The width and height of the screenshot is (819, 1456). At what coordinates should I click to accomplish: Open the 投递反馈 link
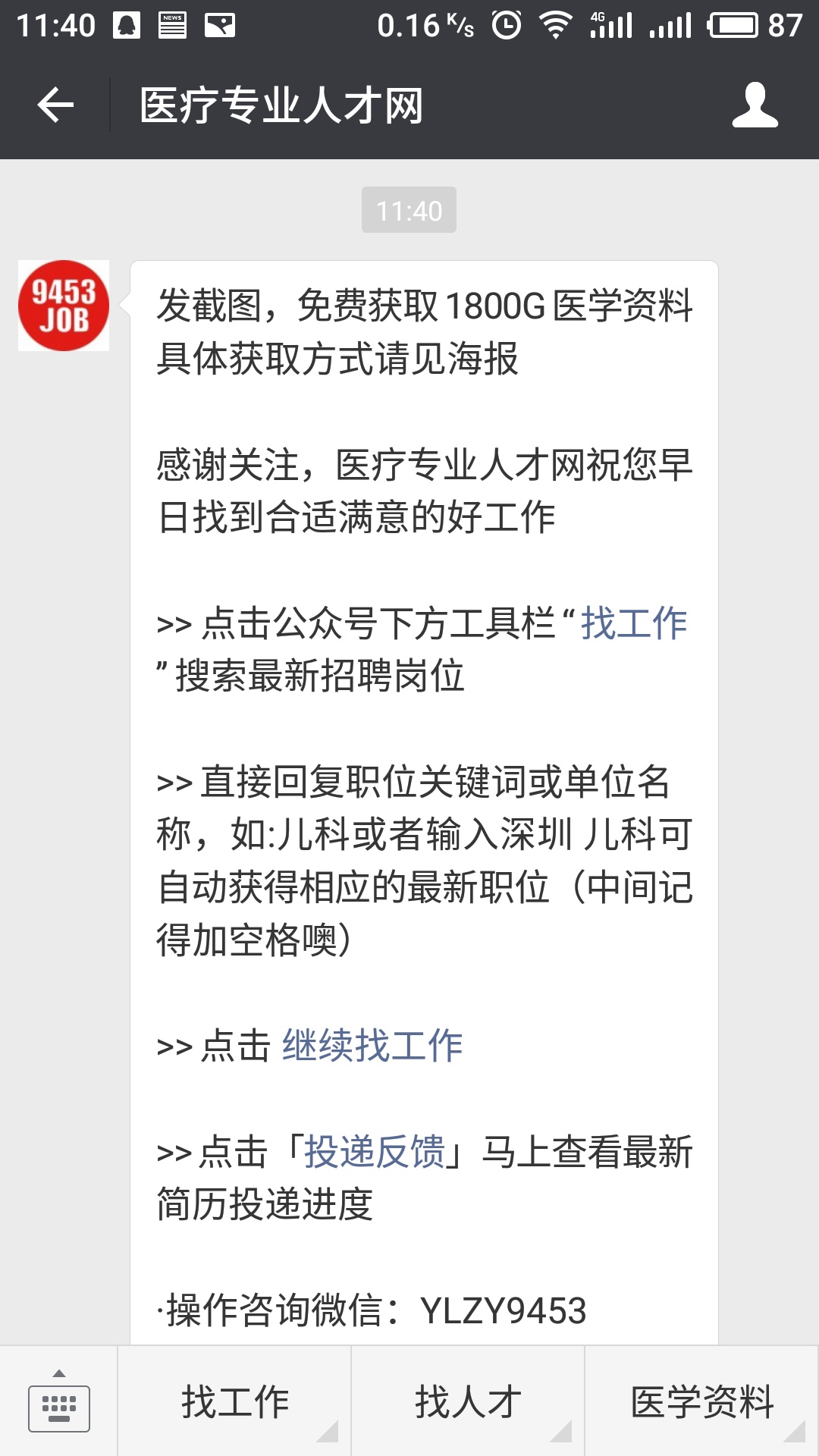[375, 1151]
